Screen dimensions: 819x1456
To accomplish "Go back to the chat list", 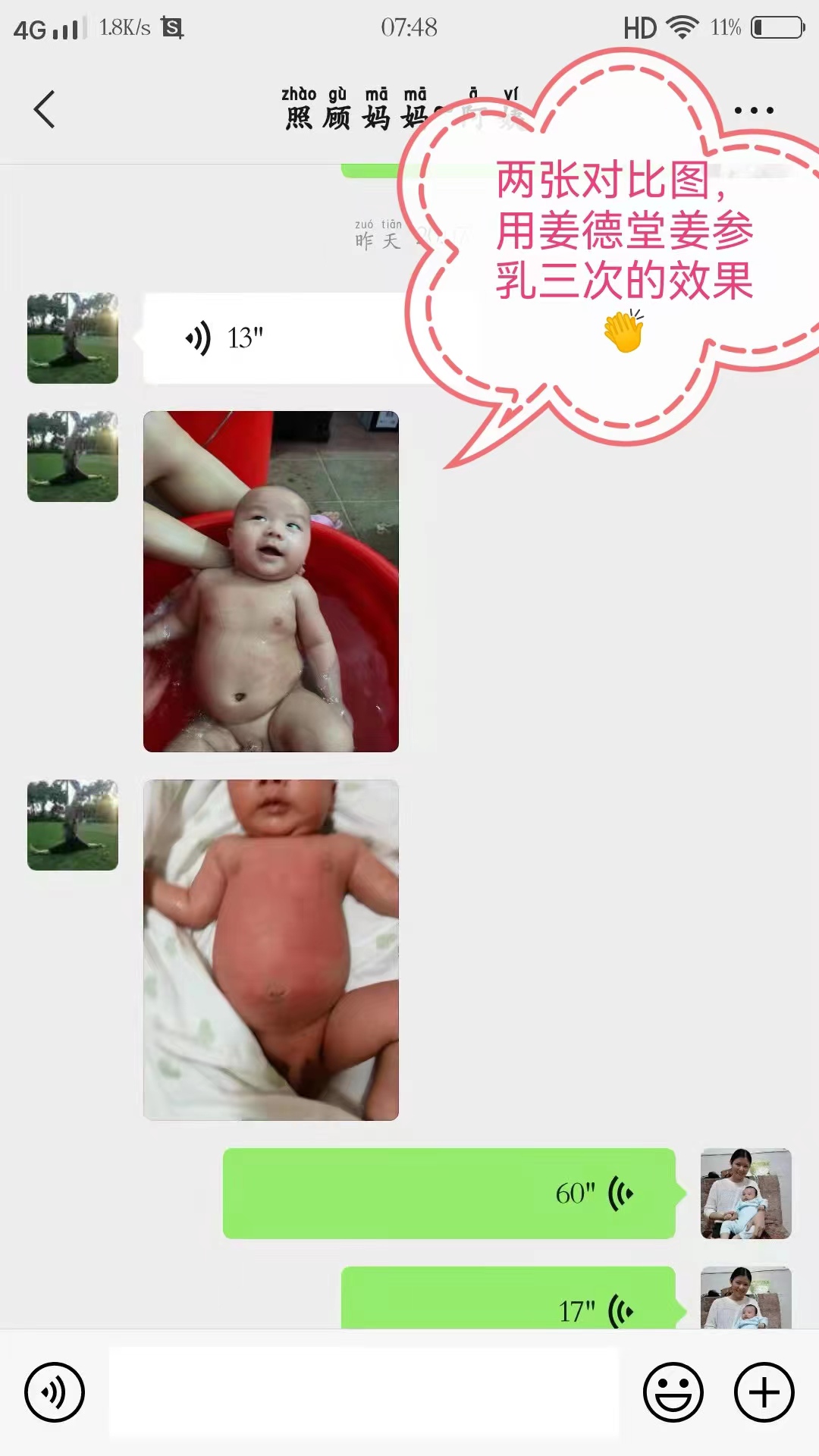I will tap(45, 110).
